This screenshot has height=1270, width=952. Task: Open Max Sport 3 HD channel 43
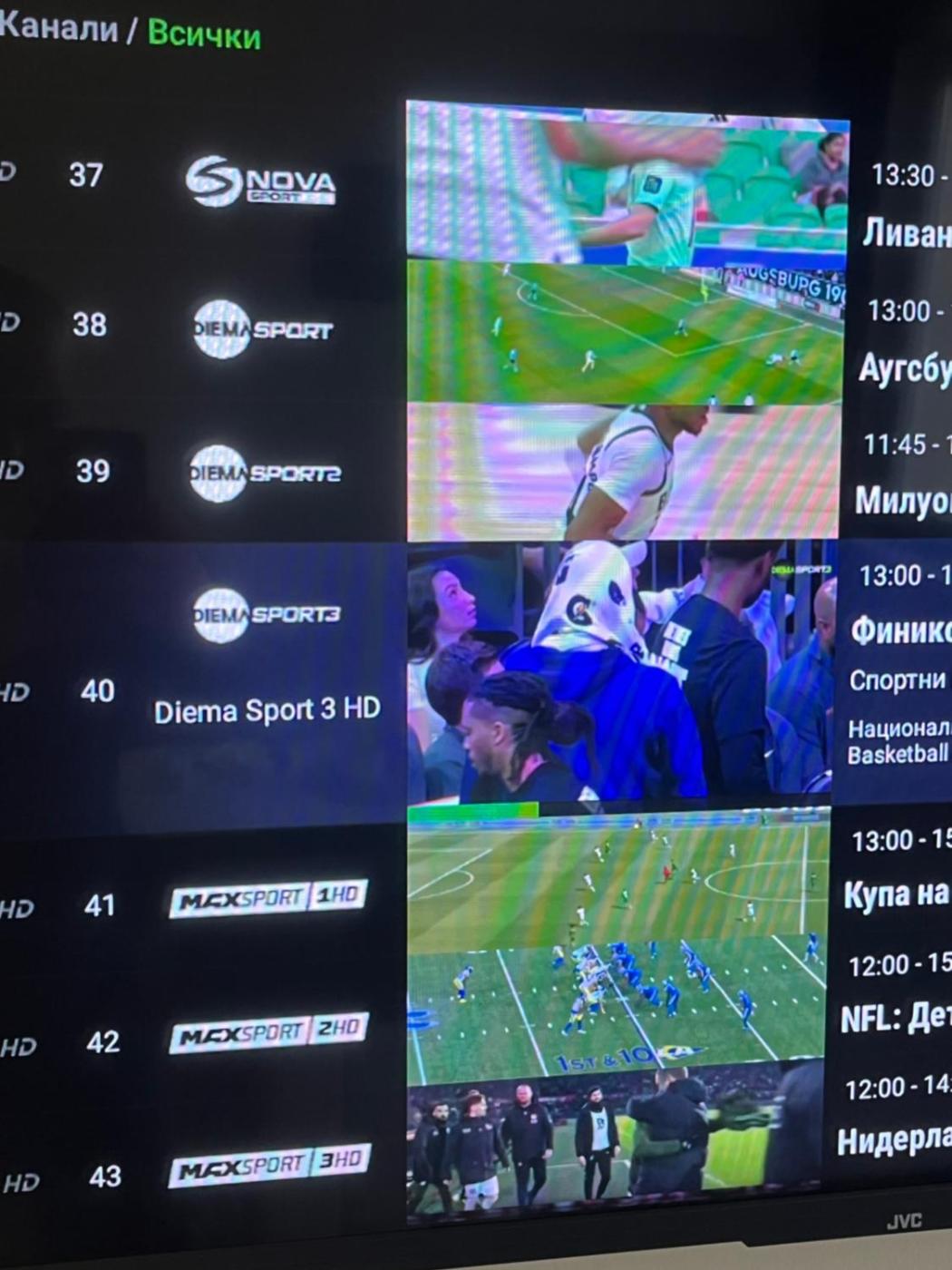click(270, 1165)
